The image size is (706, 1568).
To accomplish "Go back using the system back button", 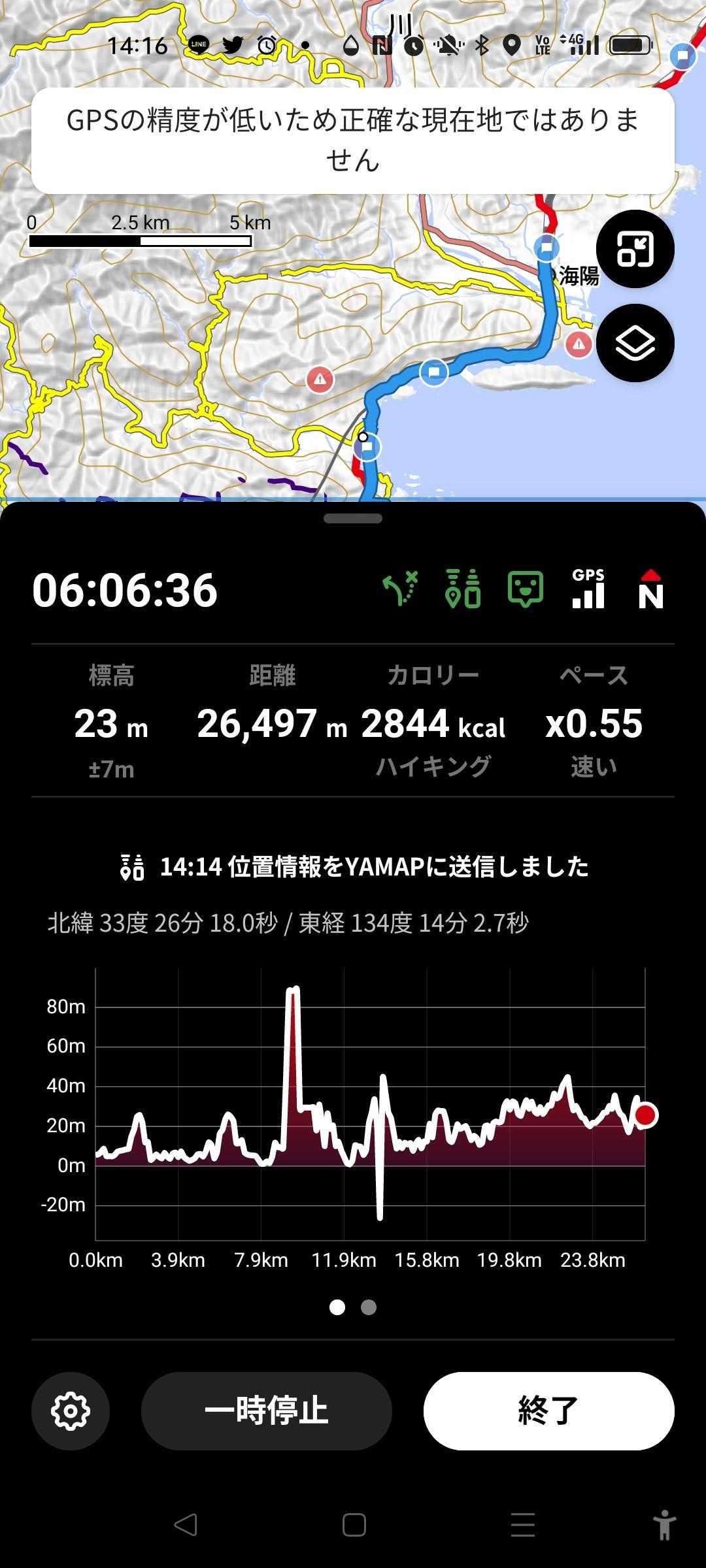I will 186,1525.
